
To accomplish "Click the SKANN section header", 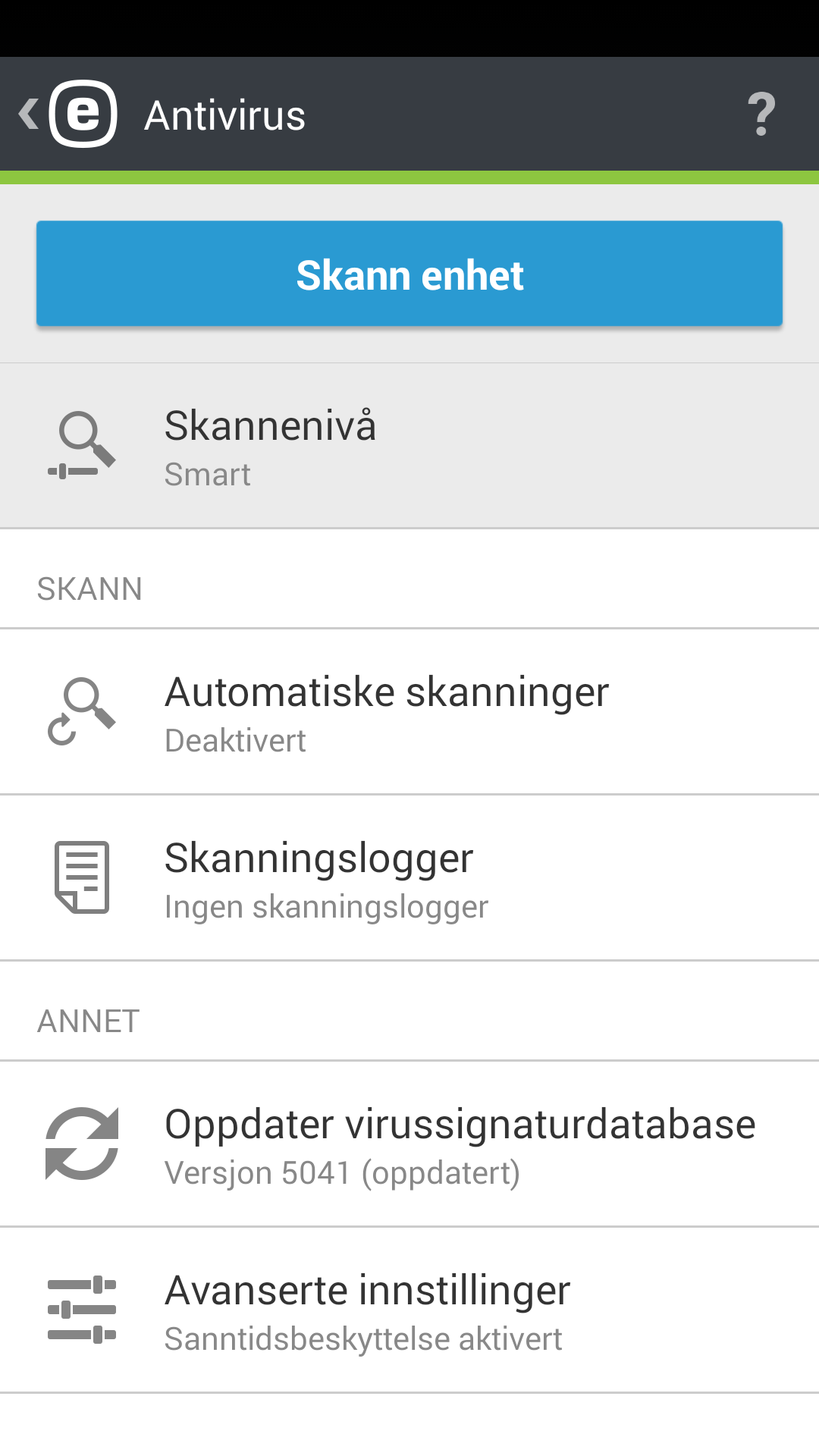I will point(89,588).
